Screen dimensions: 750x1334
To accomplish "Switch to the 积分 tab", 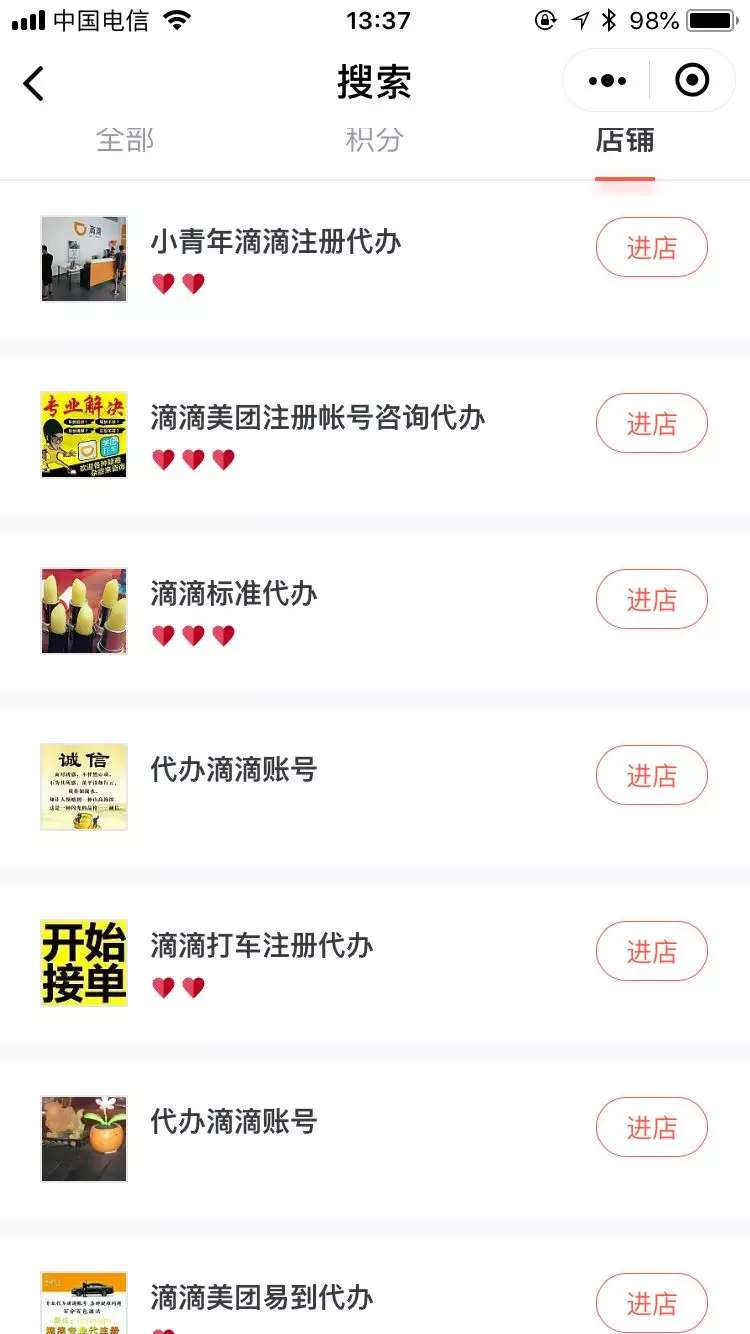I will click(x=374, y=140).
